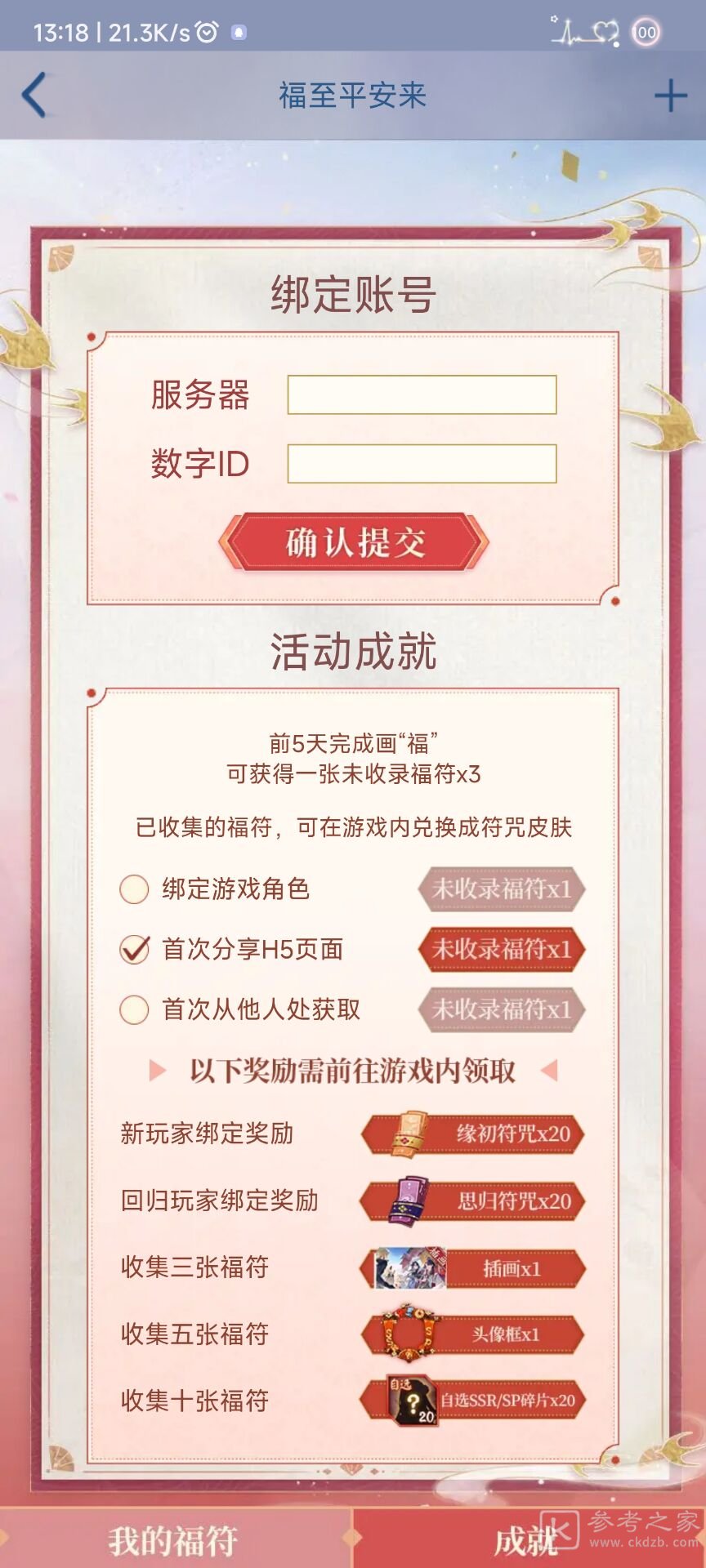Tap the 插画x1 reward button
This screenshot has height=1568, width=706.
click(474, 1268)
